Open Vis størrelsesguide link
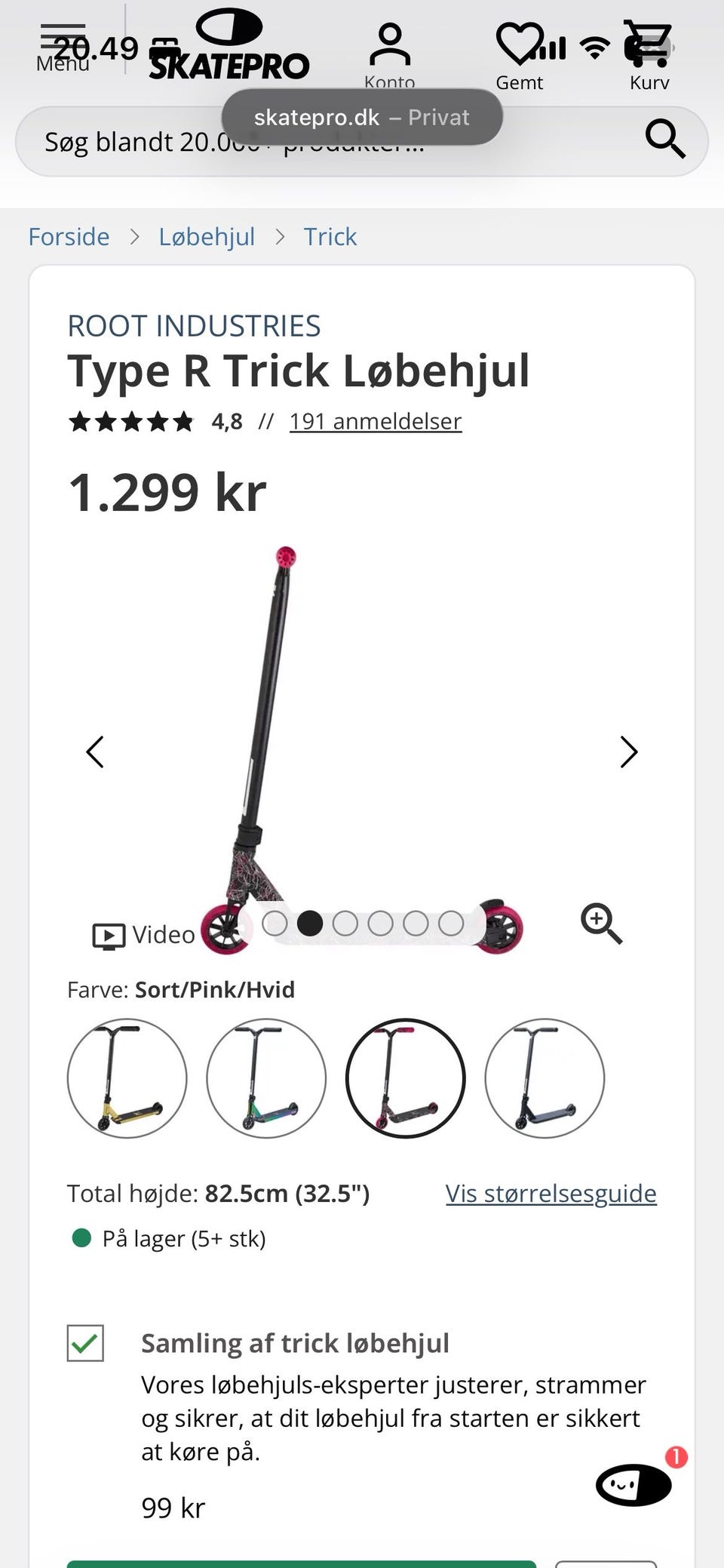724x1568 pixels. coord(551,1194)
